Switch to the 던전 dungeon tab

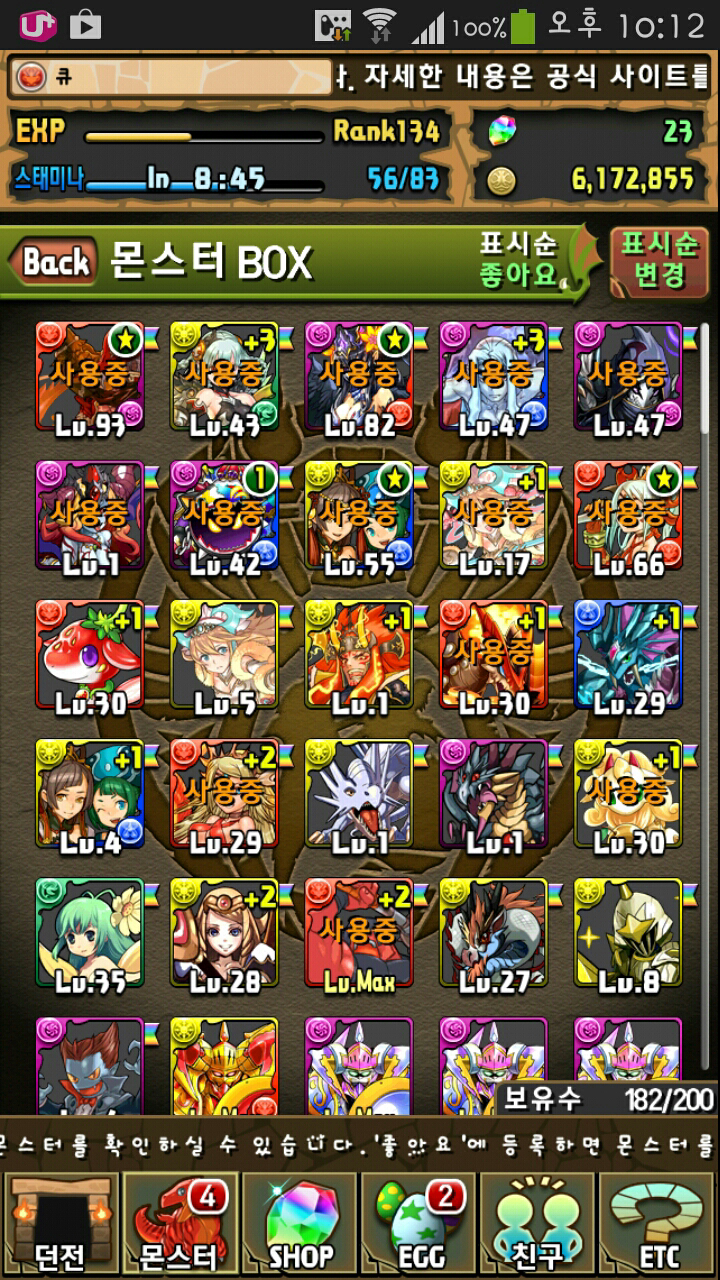60,1224
